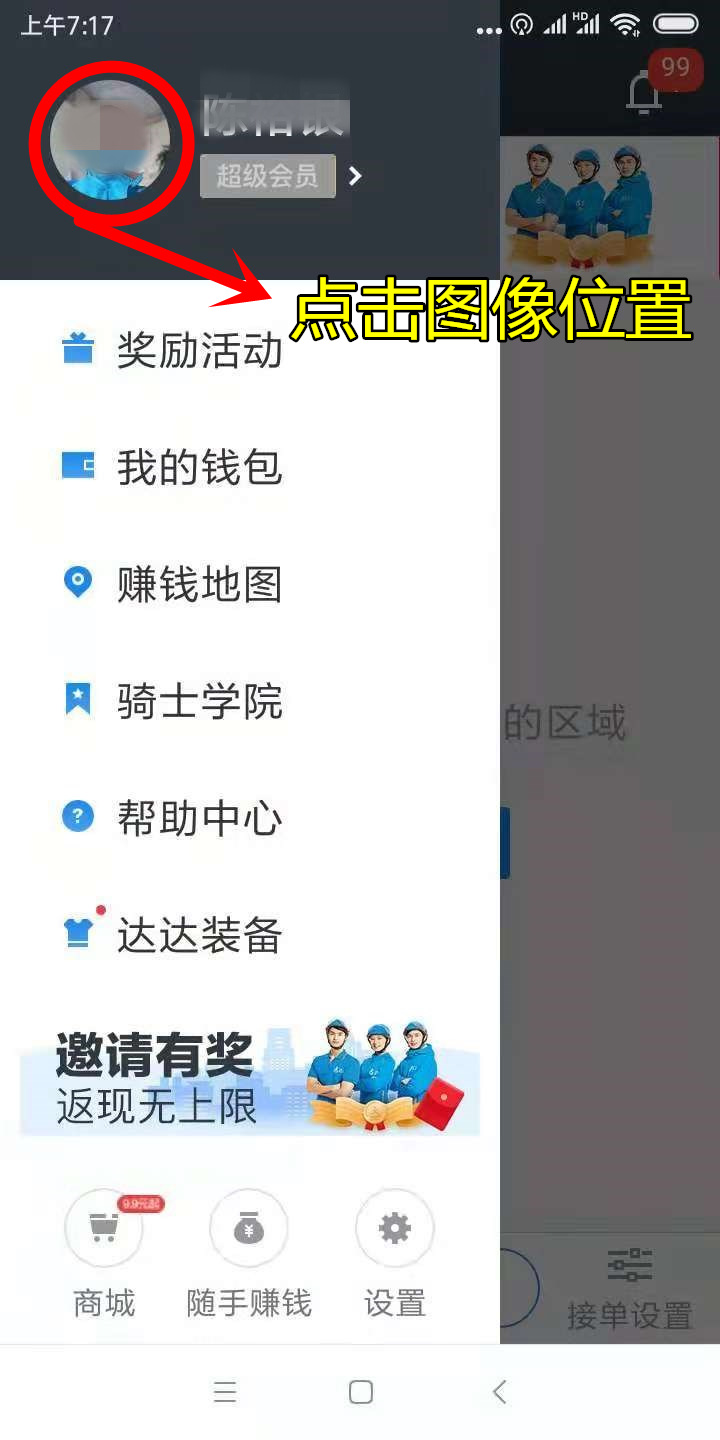Select the 随手赚钱 earn money icon
Image resolution: width=720 pixels, height=1440 pixels.
(248, 1228)
